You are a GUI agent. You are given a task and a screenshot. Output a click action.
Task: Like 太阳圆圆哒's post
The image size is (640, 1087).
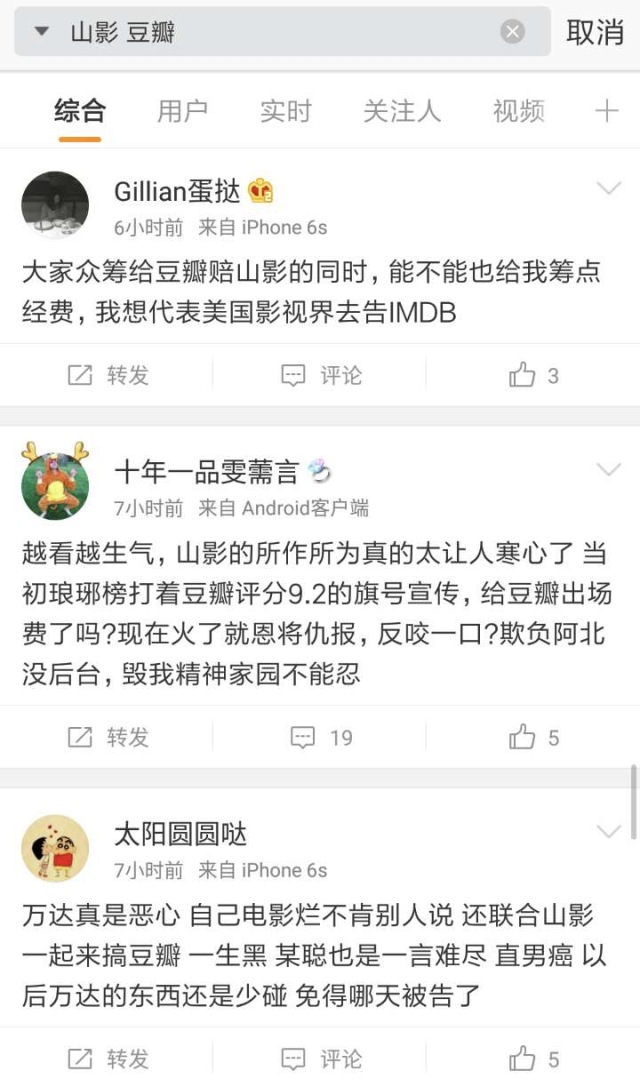coord(534,1059)
